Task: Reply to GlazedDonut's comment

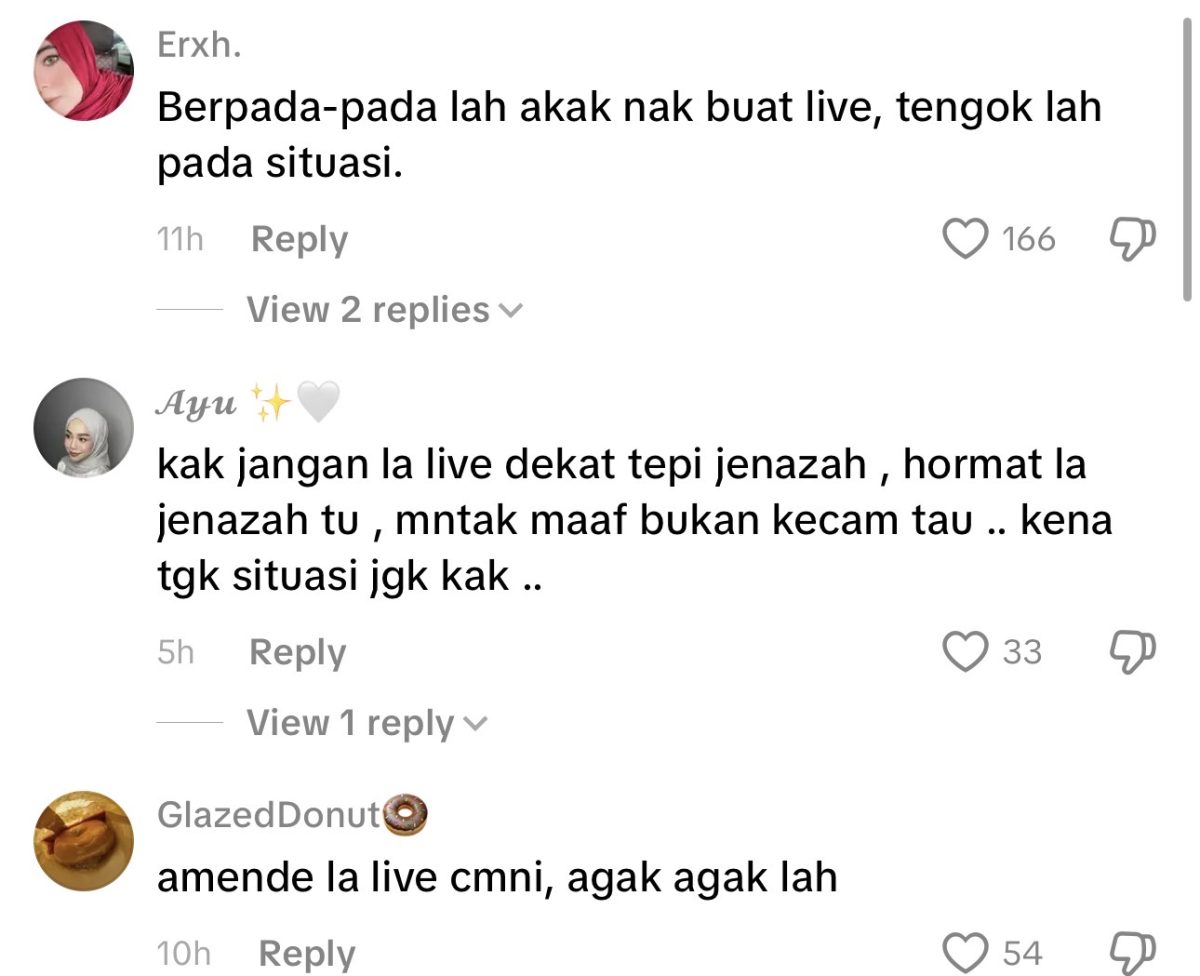Action: point(306,953)
